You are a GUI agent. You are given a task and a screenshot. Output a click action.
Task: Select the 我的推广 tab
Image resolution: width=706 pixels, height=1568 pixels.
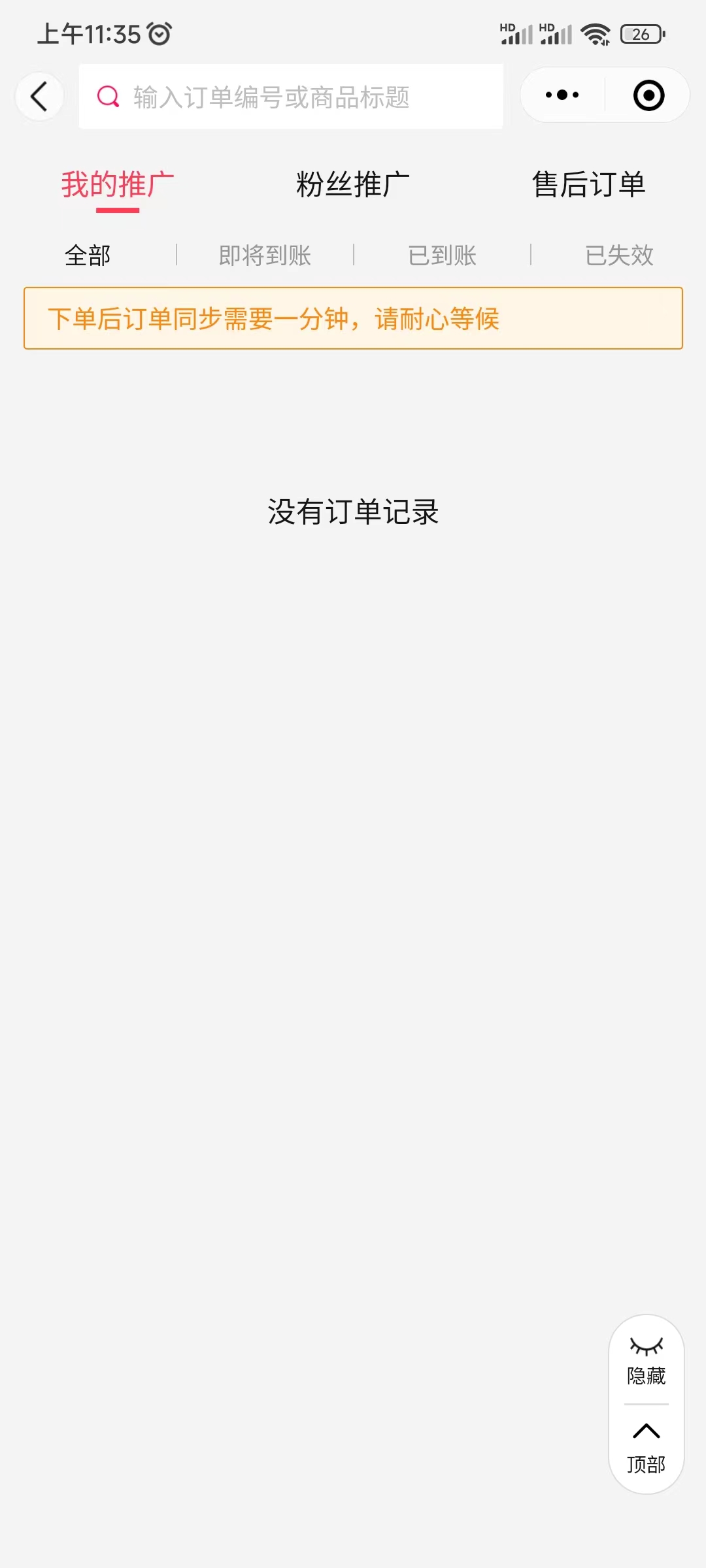coord(116,184)
